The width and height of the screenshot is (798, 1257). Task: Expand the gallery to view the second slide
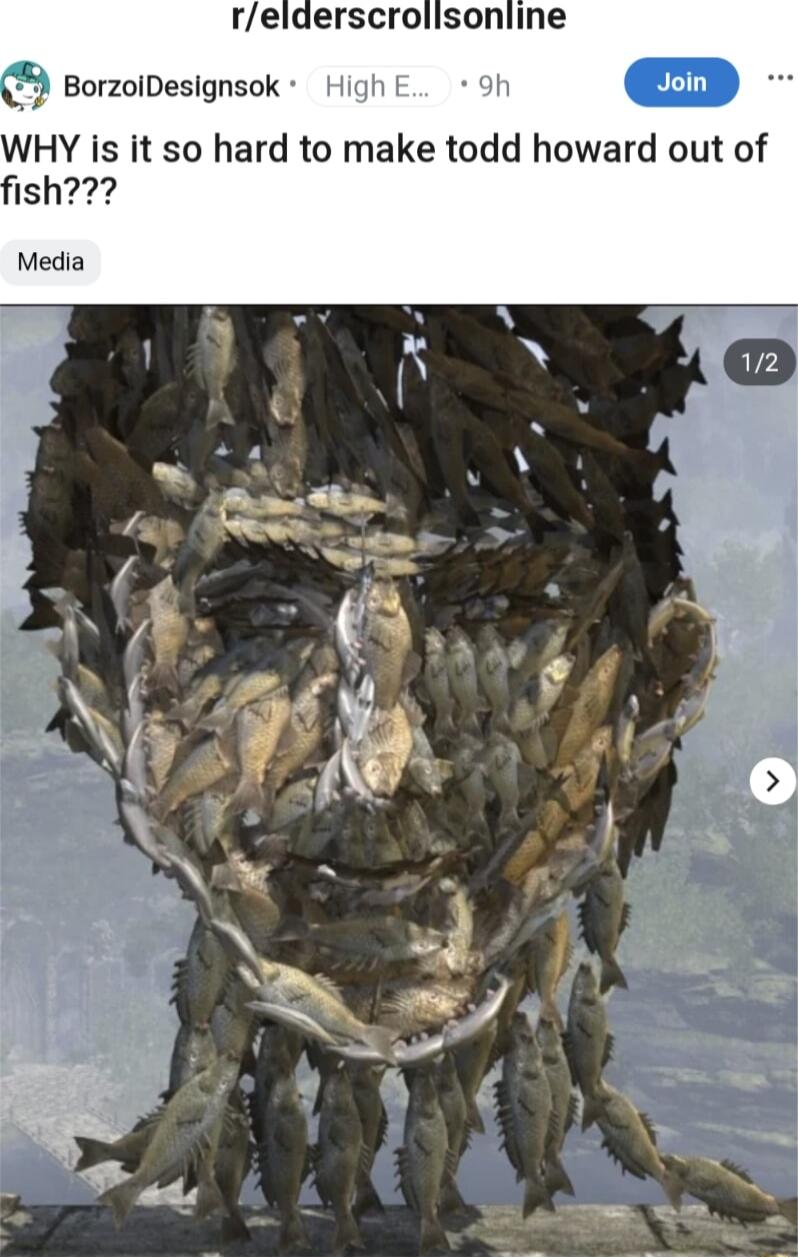point(771,783)
